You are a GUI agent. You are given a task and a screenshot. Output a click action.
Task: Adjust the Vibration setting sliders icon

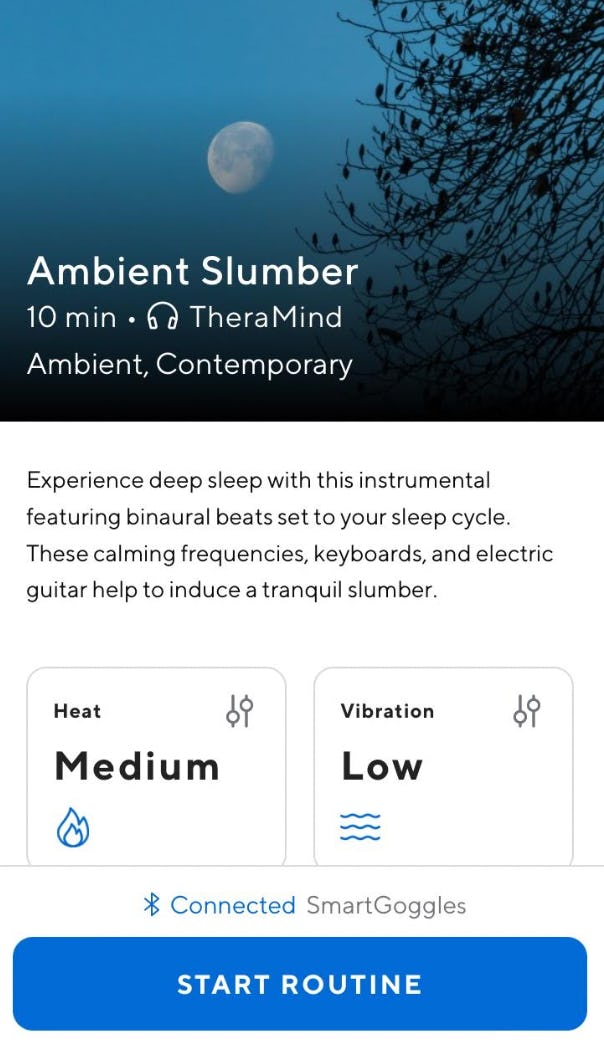527,711
